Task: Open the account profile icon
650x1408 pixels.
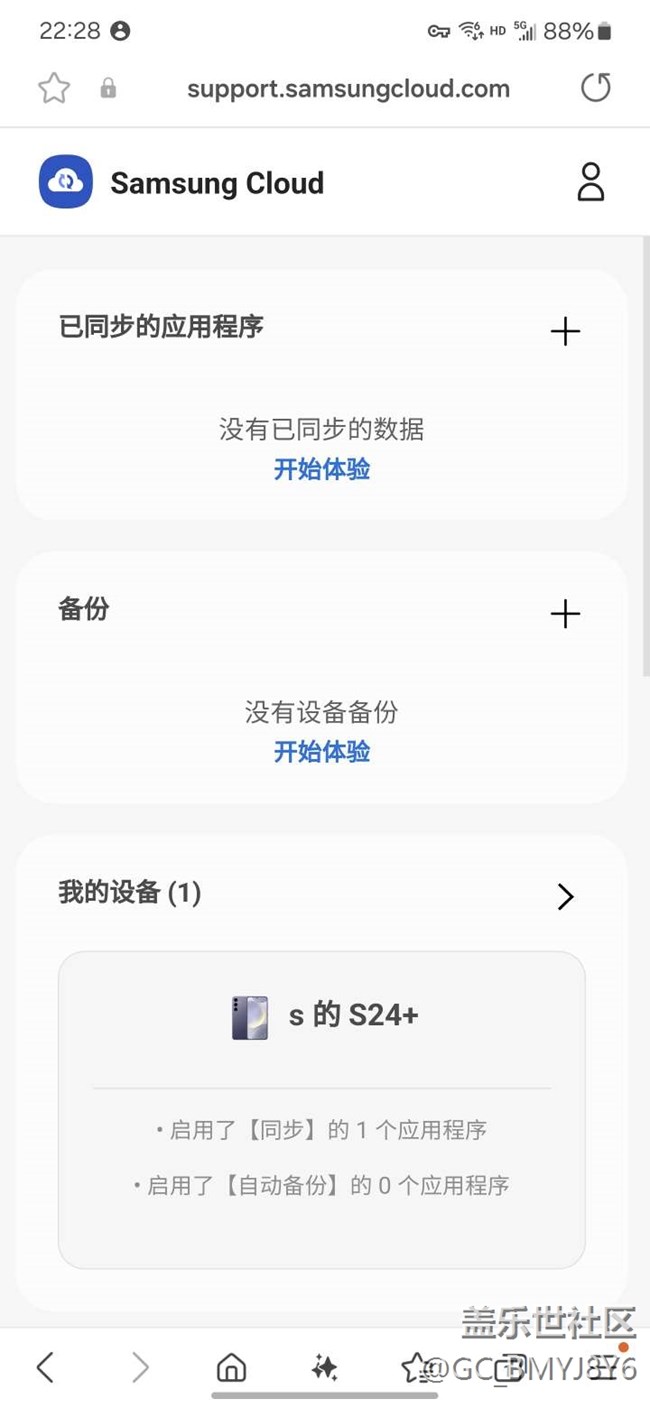Action: [x=591, y=182]
